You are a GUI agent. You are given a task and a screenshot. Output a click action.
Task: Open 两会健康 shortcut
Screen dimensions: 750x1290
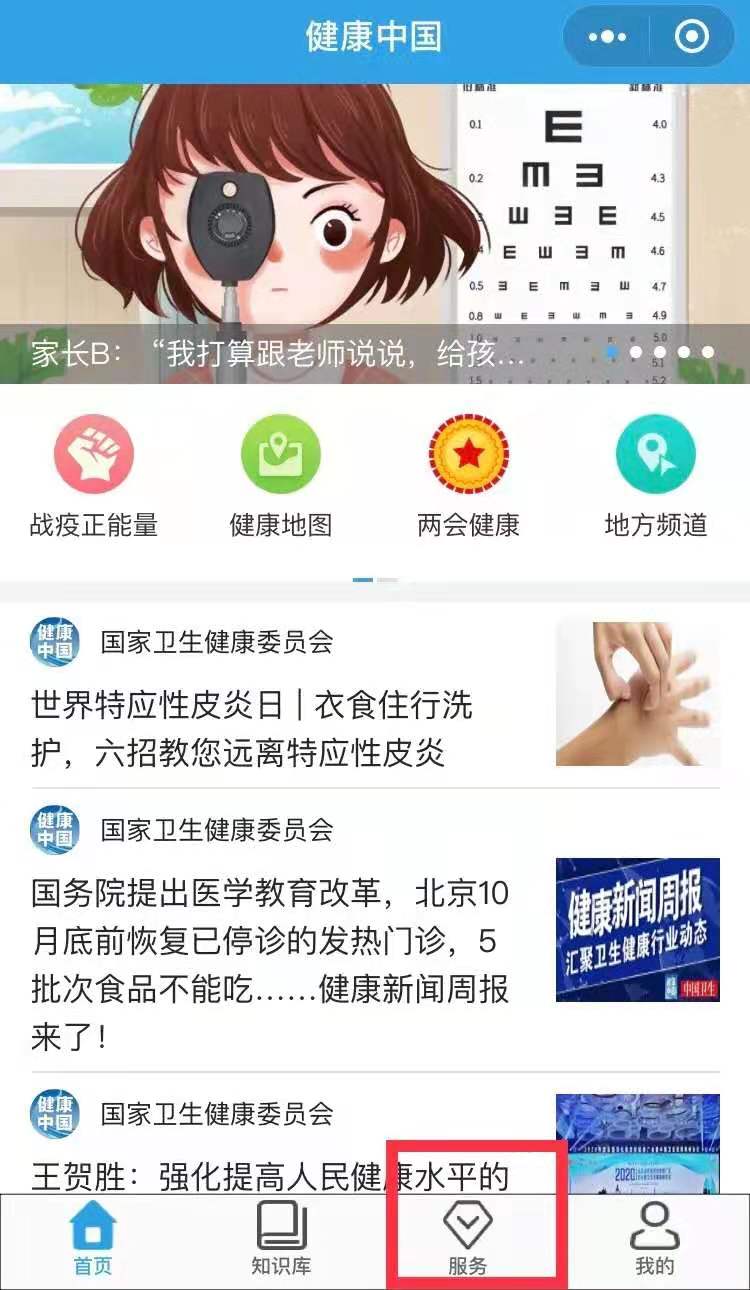[x=468, y=477]
